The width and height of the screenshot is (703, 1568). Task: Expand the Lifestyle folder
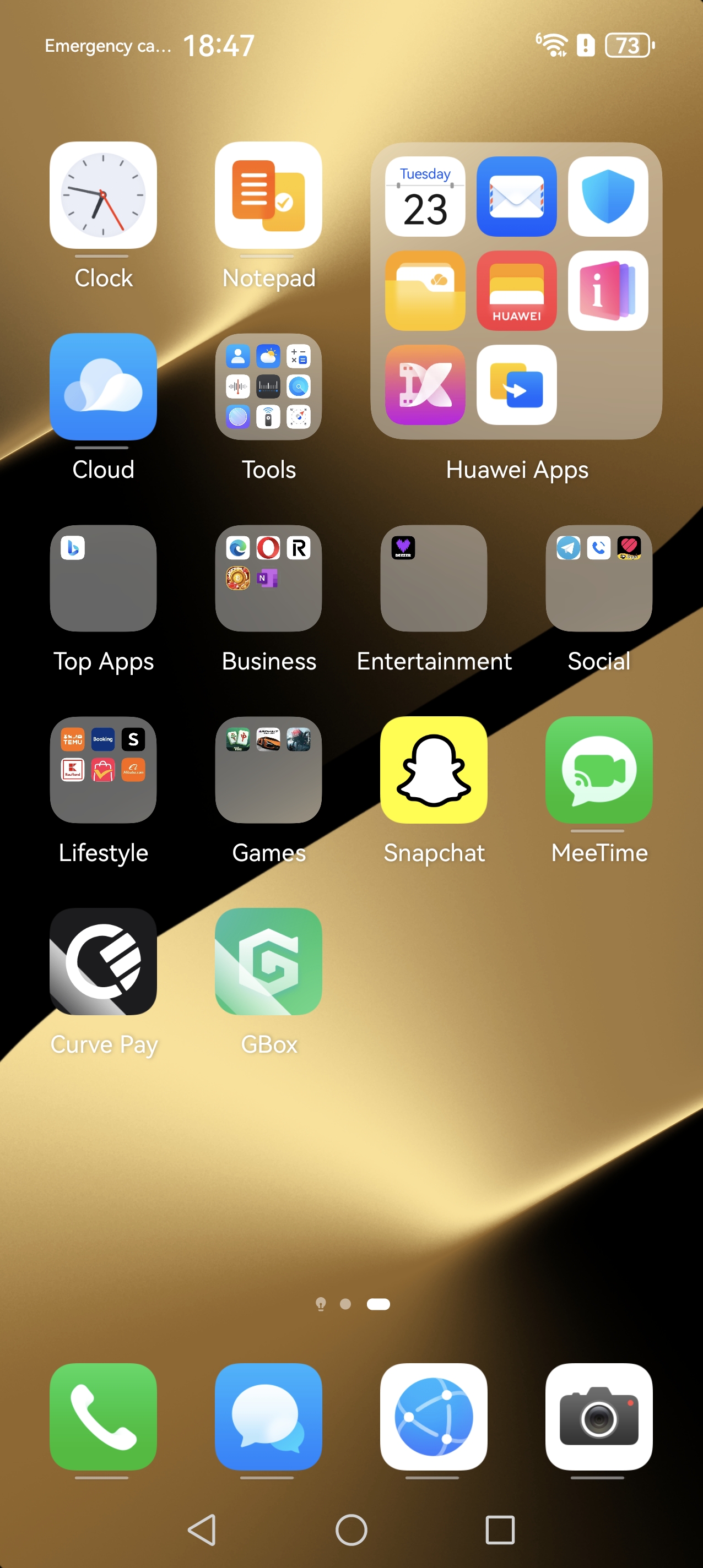[x=103, y=770]
